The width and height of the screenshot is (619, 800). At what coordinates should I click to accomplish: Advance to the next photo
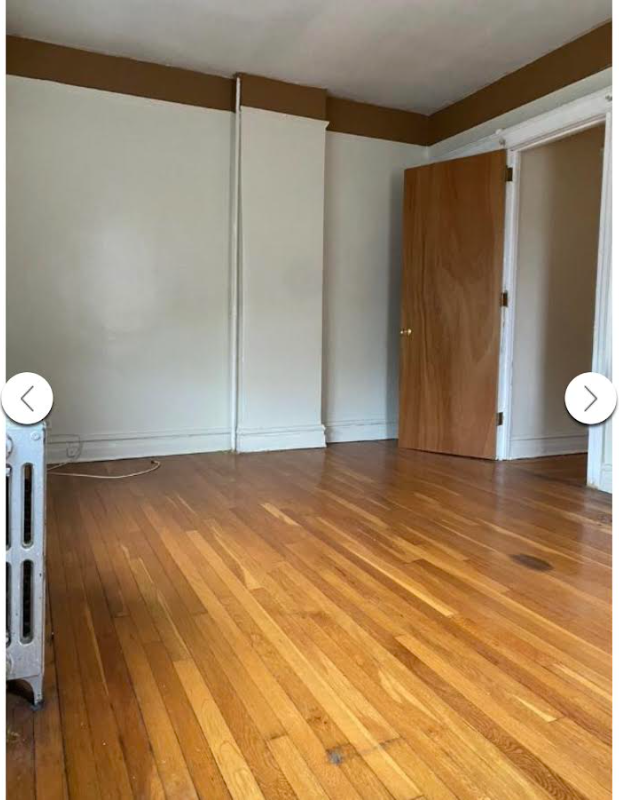pyautogui.click(x=590, y=399)
